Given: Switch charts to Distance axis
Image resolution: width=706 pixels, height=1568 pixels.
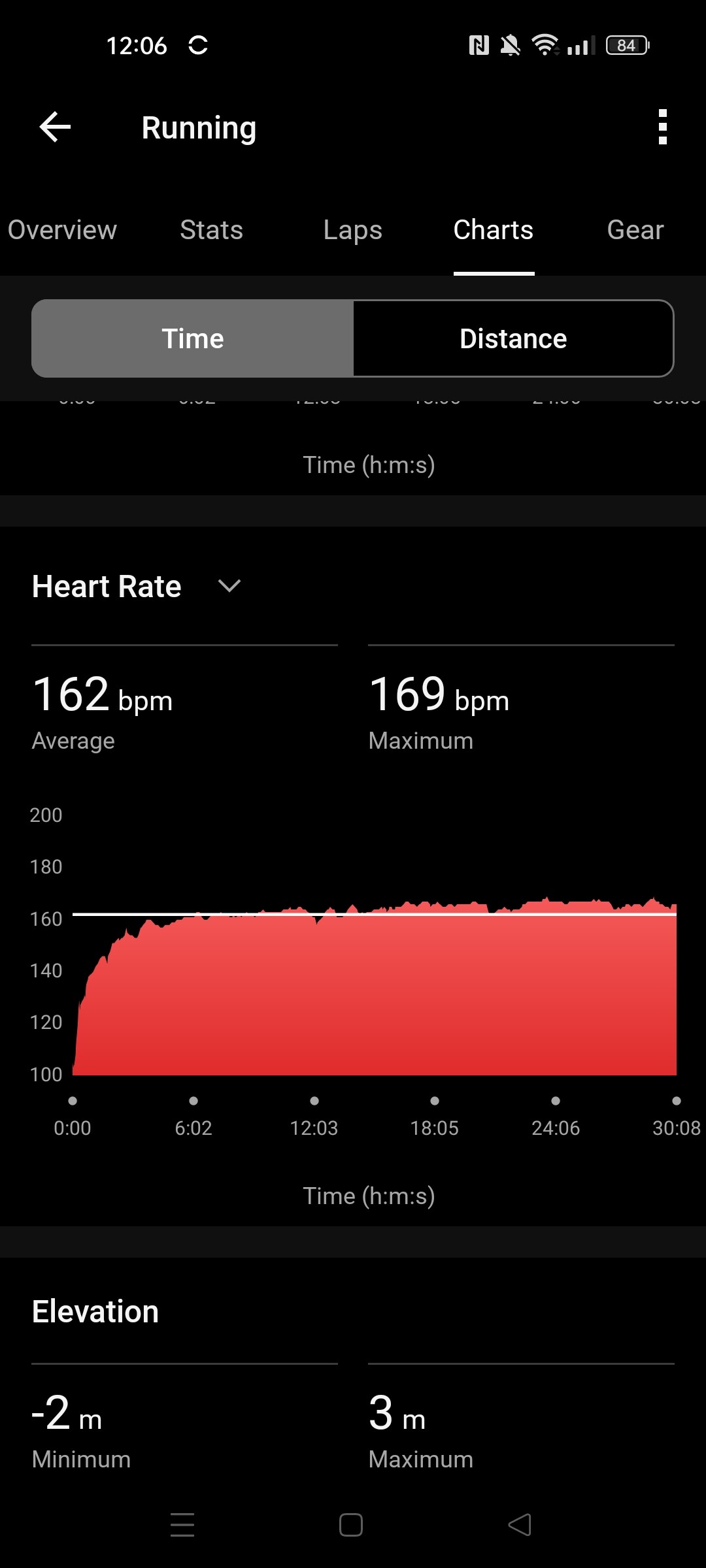Looking at the screenshot, I should click(513, 338).
